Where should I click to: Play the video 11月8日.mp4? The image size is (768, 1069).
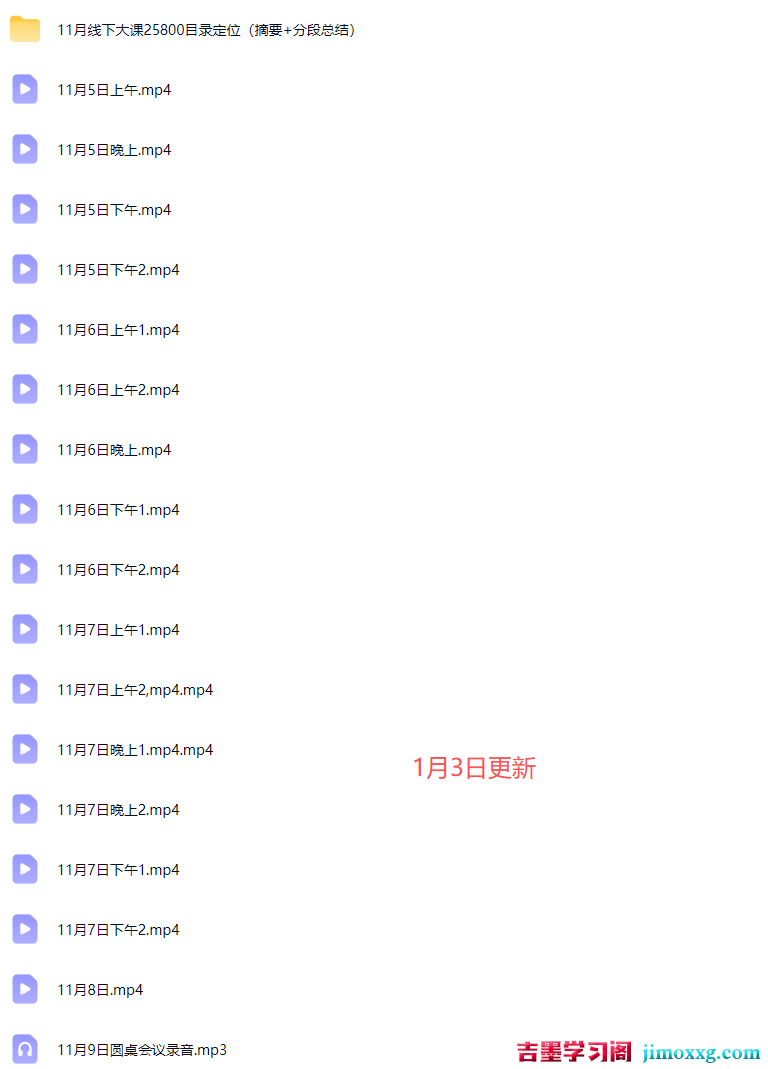(x=100, y=990)
